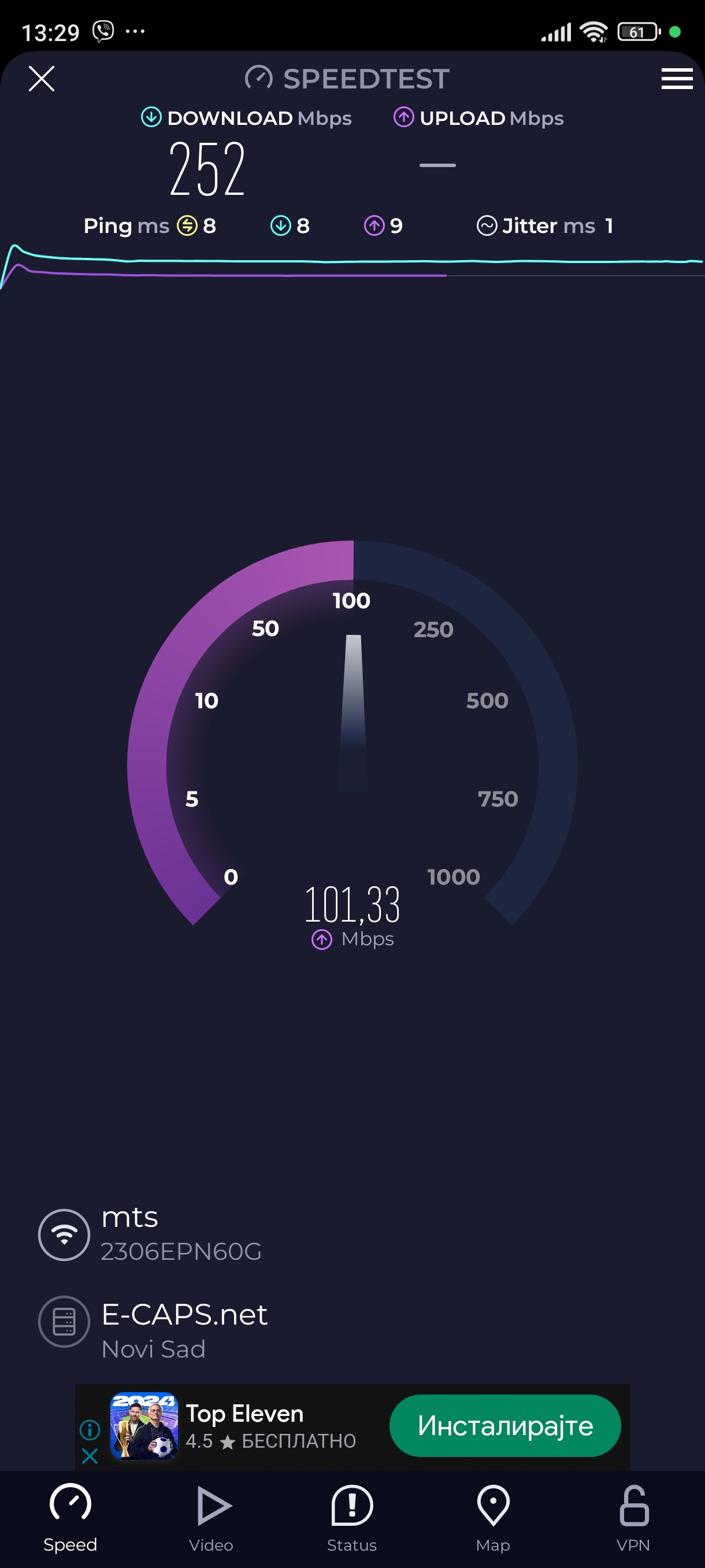
Task: Cancel the running speed test
Action: 42,79
